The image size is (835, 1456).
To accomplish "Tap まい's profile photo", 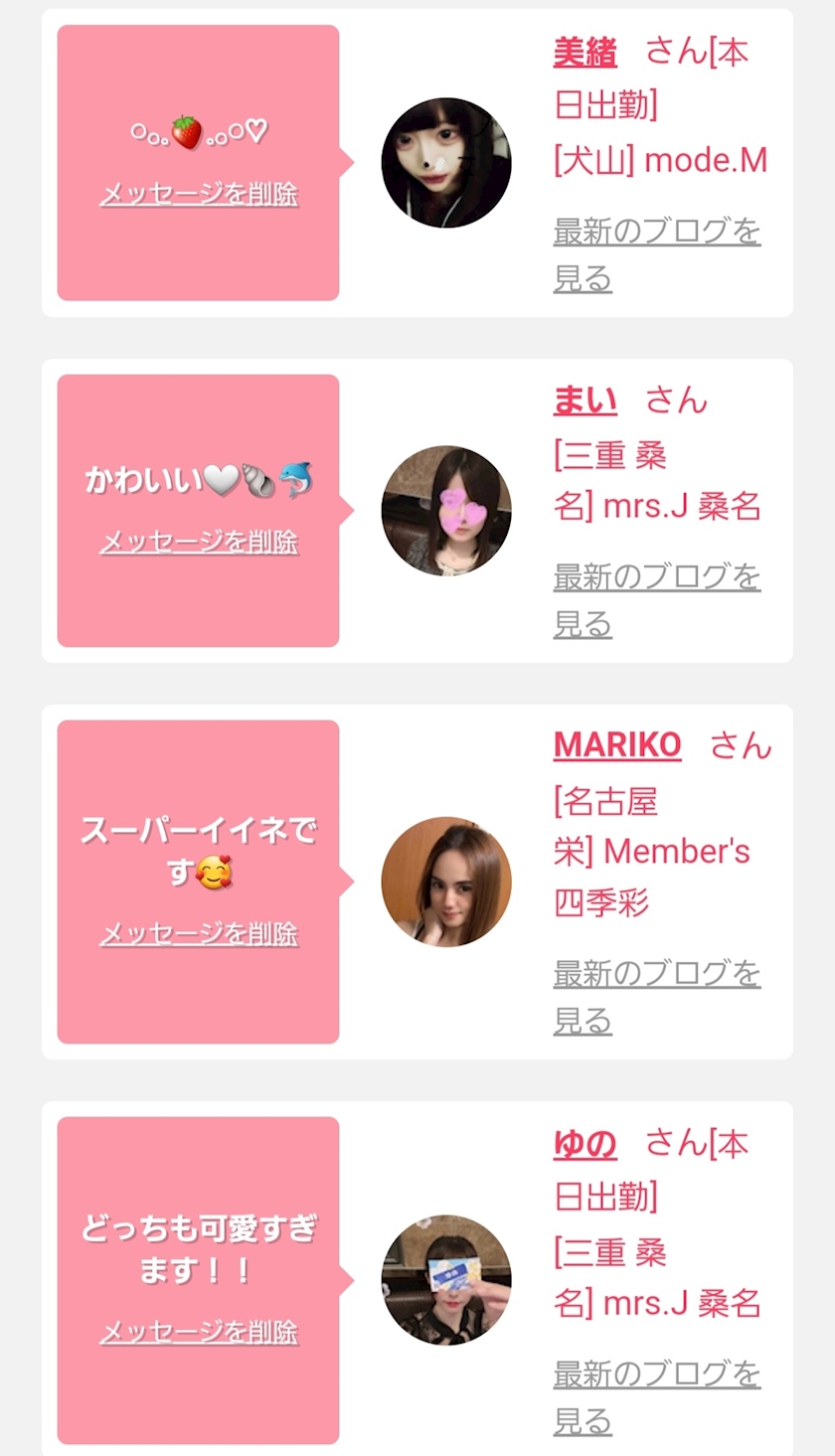I will tap(446, 511).
